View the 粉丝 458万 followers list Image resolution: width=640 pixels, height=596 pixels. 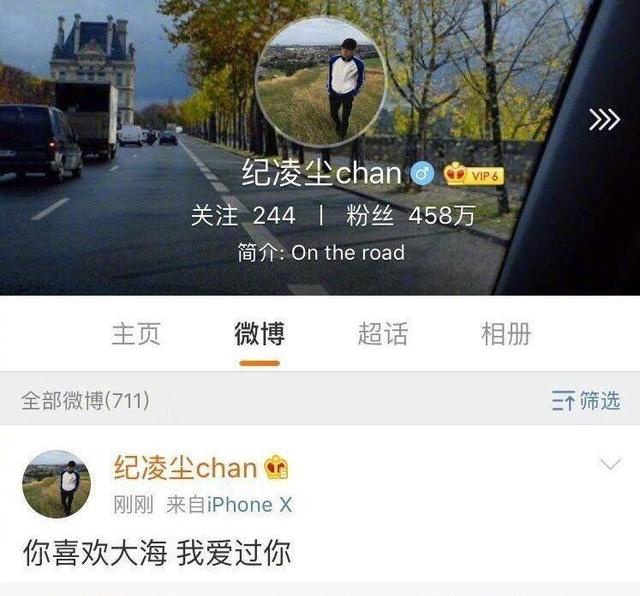(410, 215)
